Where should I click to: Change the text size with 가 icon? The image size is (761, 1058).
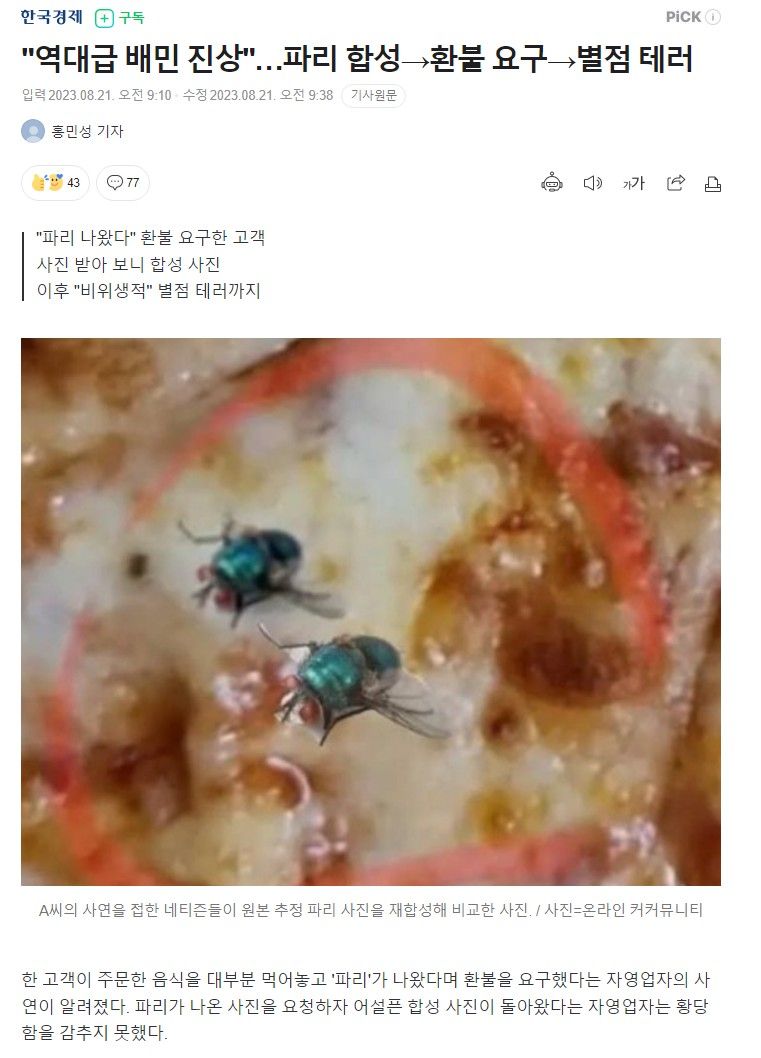click(634, 183)
